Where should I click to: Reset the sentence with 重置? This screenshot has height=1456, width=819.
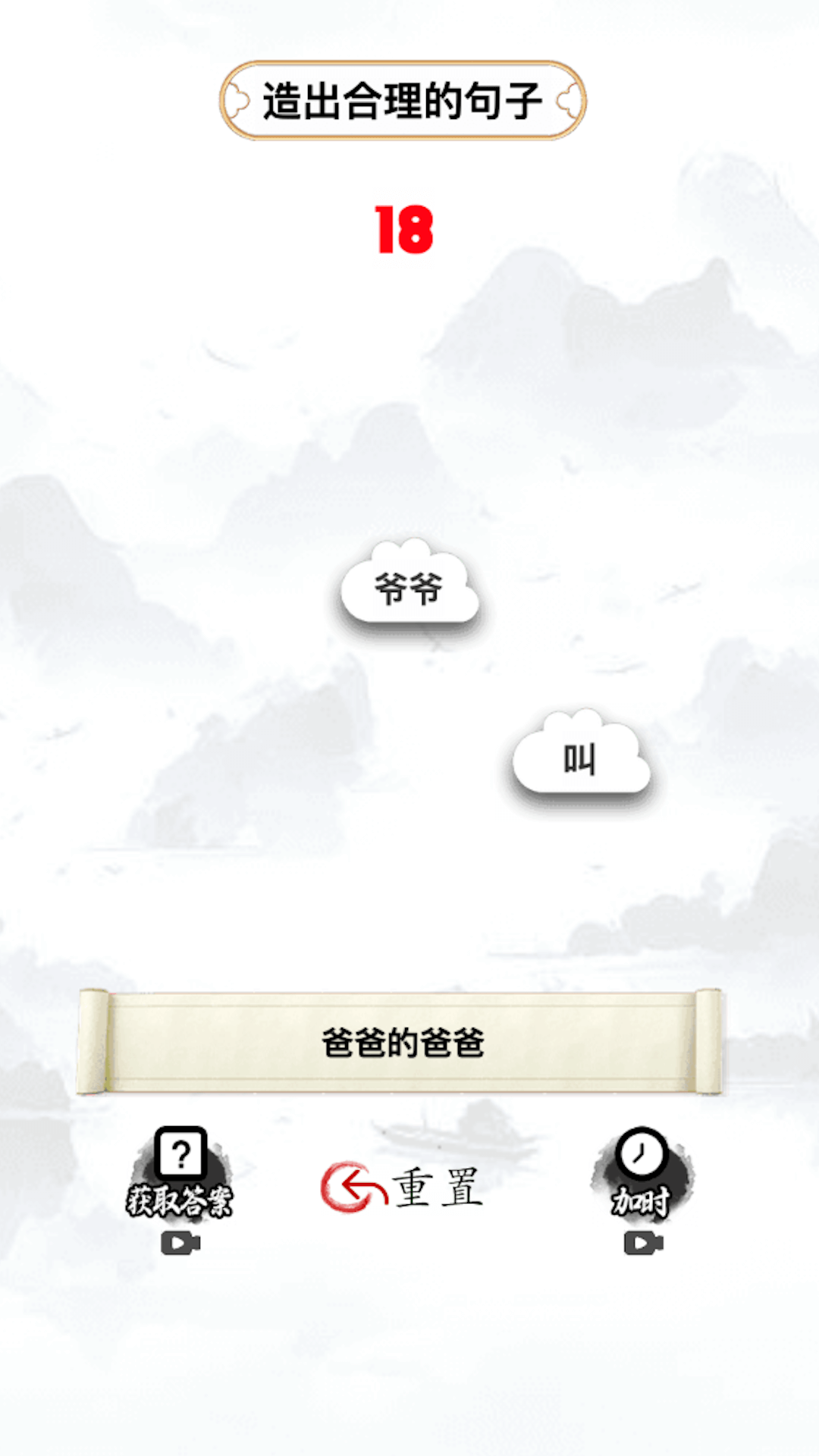(x=403, y=1188)
